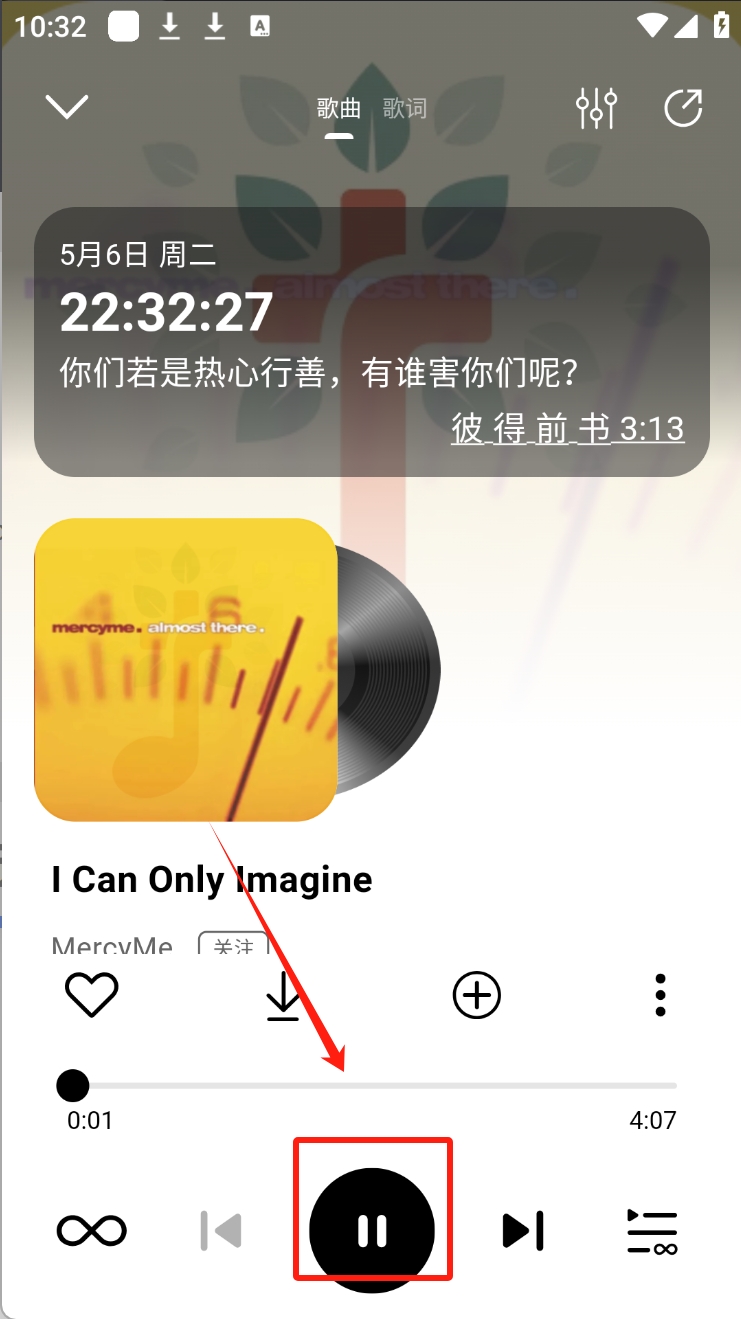Skip to the next track
The width and height of the screenshot is (741, 1319).
coord(523,1230)
